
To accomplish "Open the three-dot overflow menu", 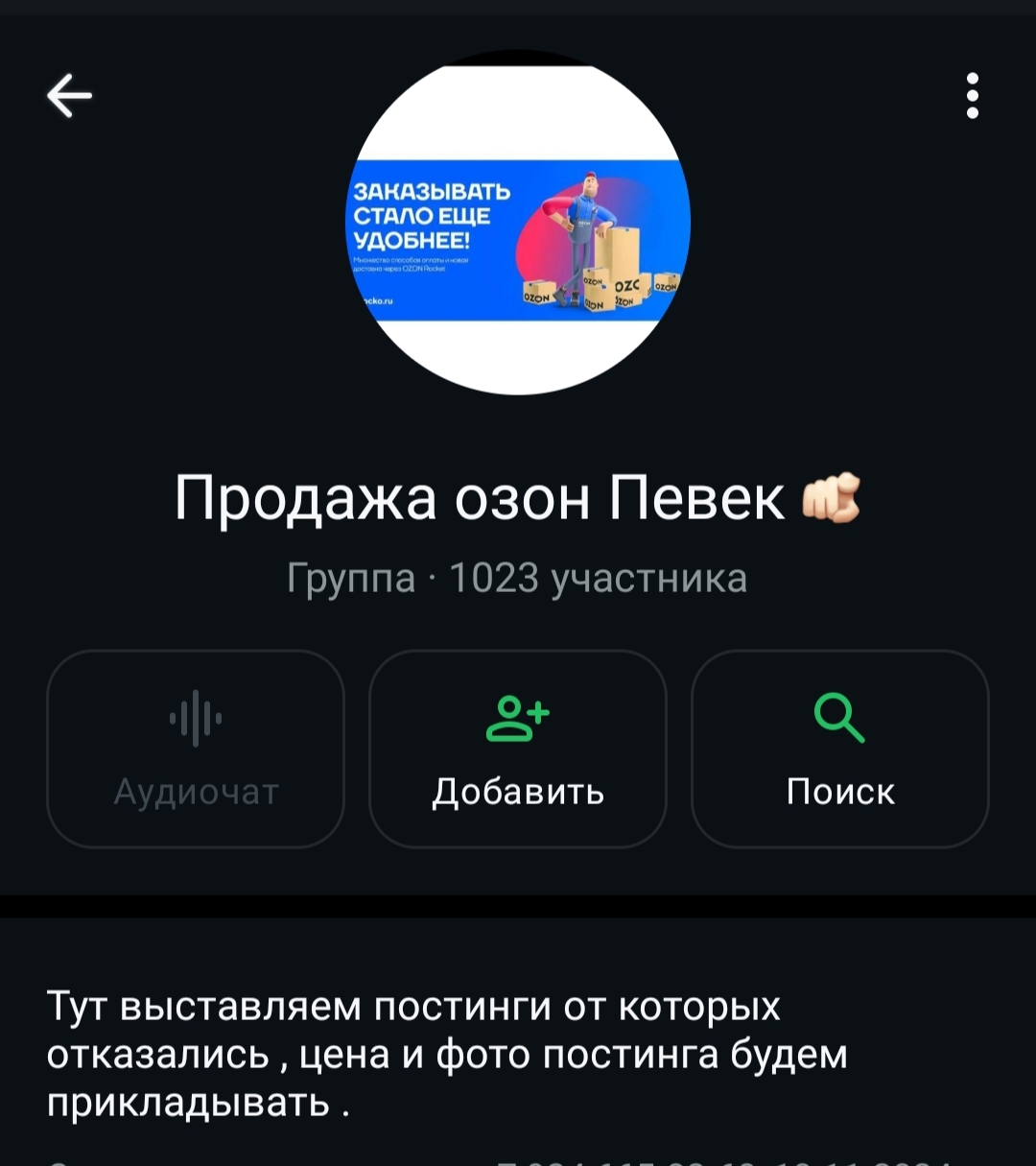I will pos(972,95).
